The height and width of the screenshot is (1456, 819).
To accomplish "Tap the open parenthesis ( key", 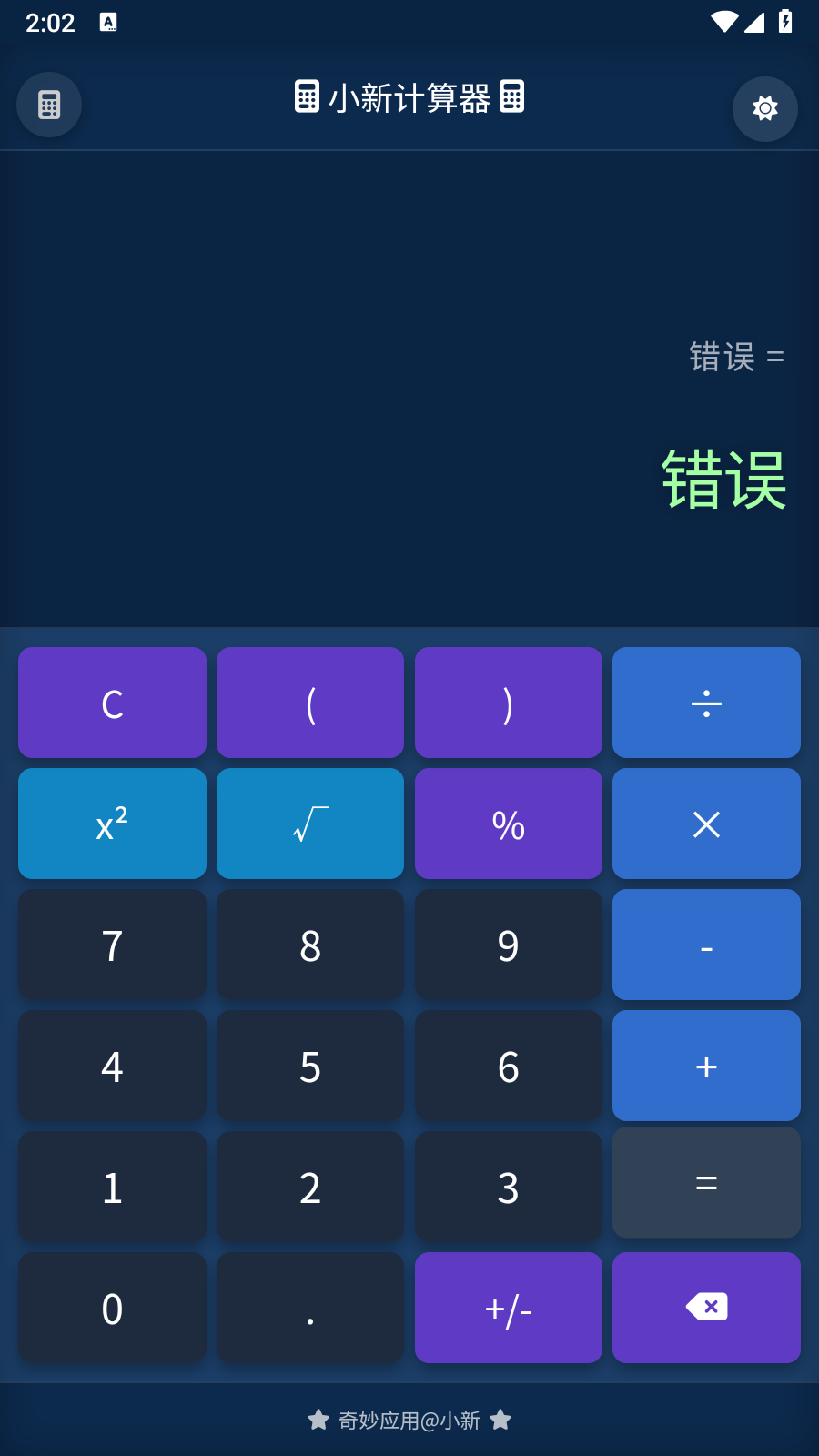I will (x=309, y=703).
